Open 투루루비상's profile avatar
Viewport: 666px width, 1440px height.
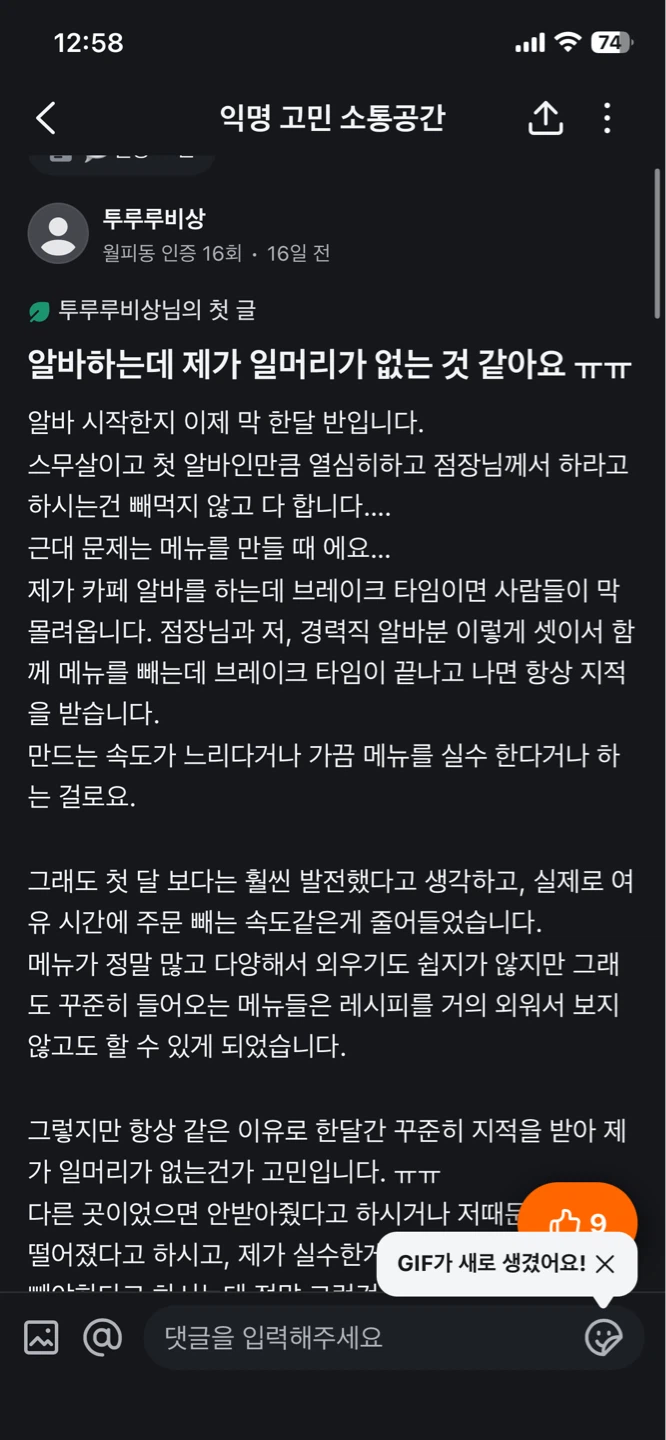tap(58, 234)
